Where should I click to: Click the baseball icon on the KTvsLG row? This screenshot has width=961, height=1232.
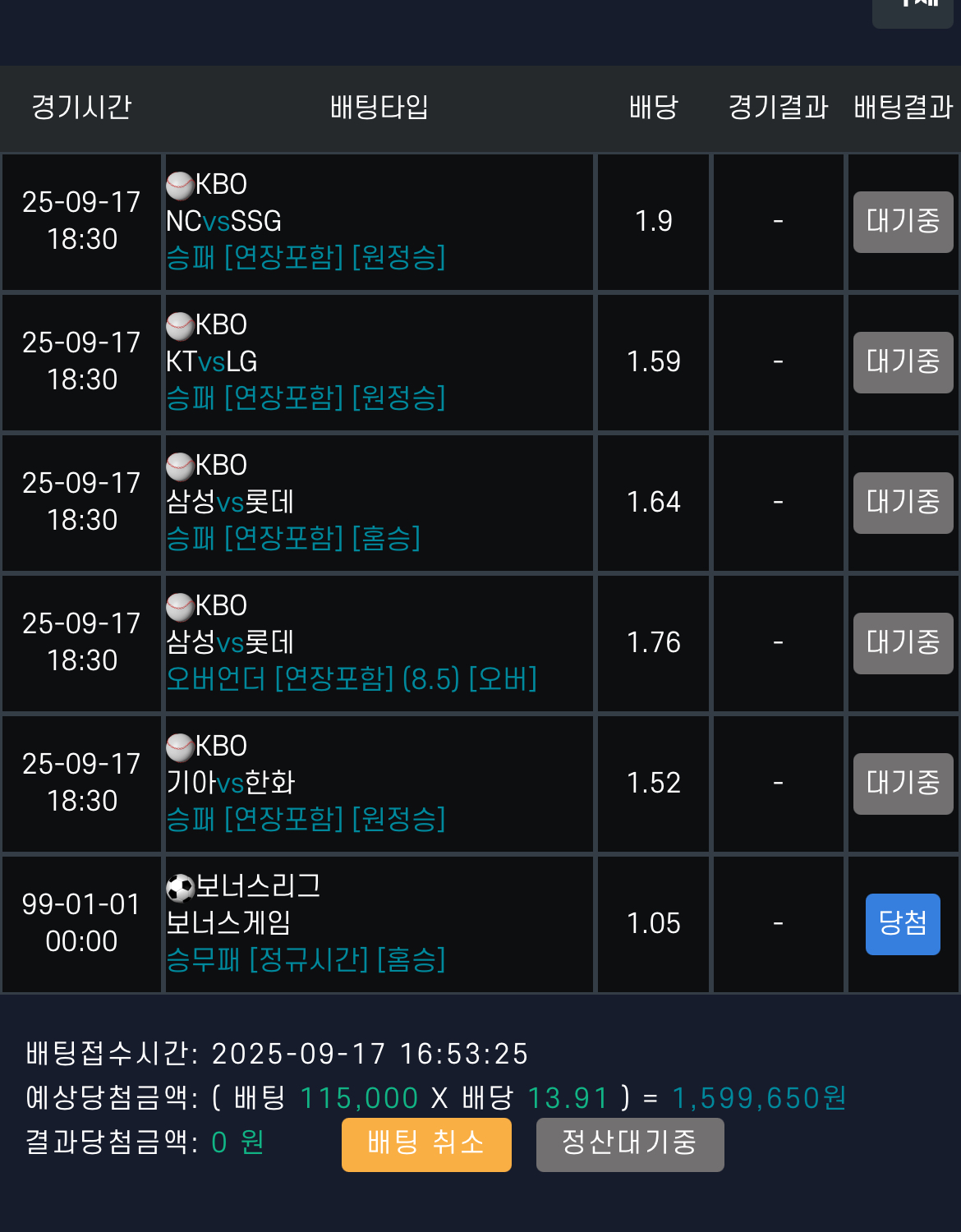[x=182, y=324]
